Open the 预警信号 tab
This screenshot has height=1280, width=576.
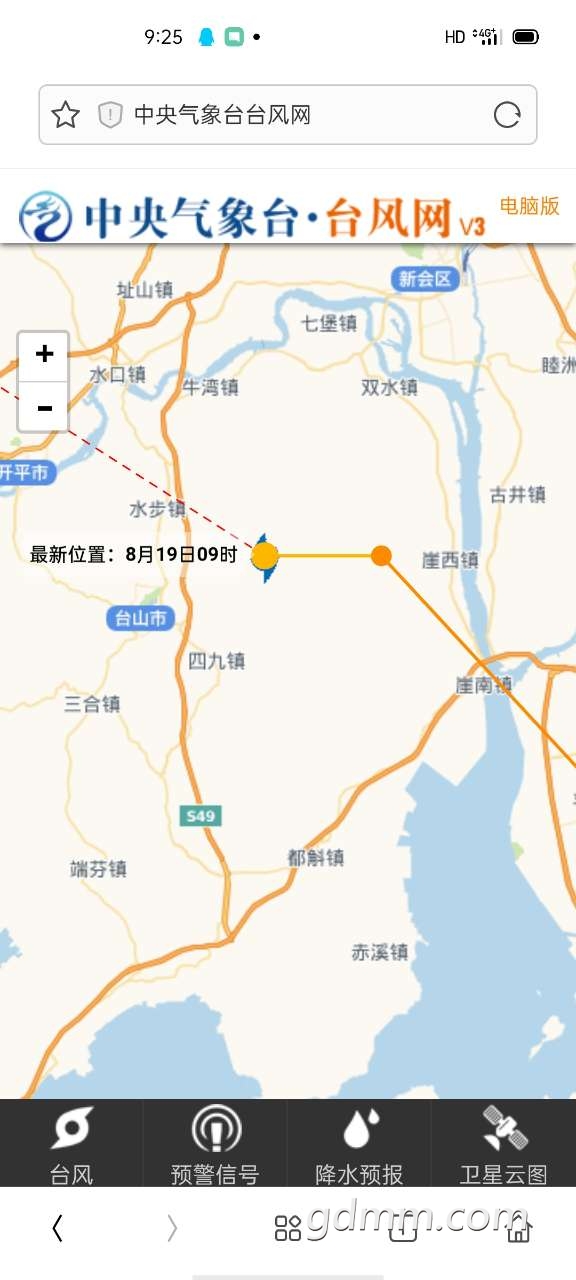tap(215, 1145)
